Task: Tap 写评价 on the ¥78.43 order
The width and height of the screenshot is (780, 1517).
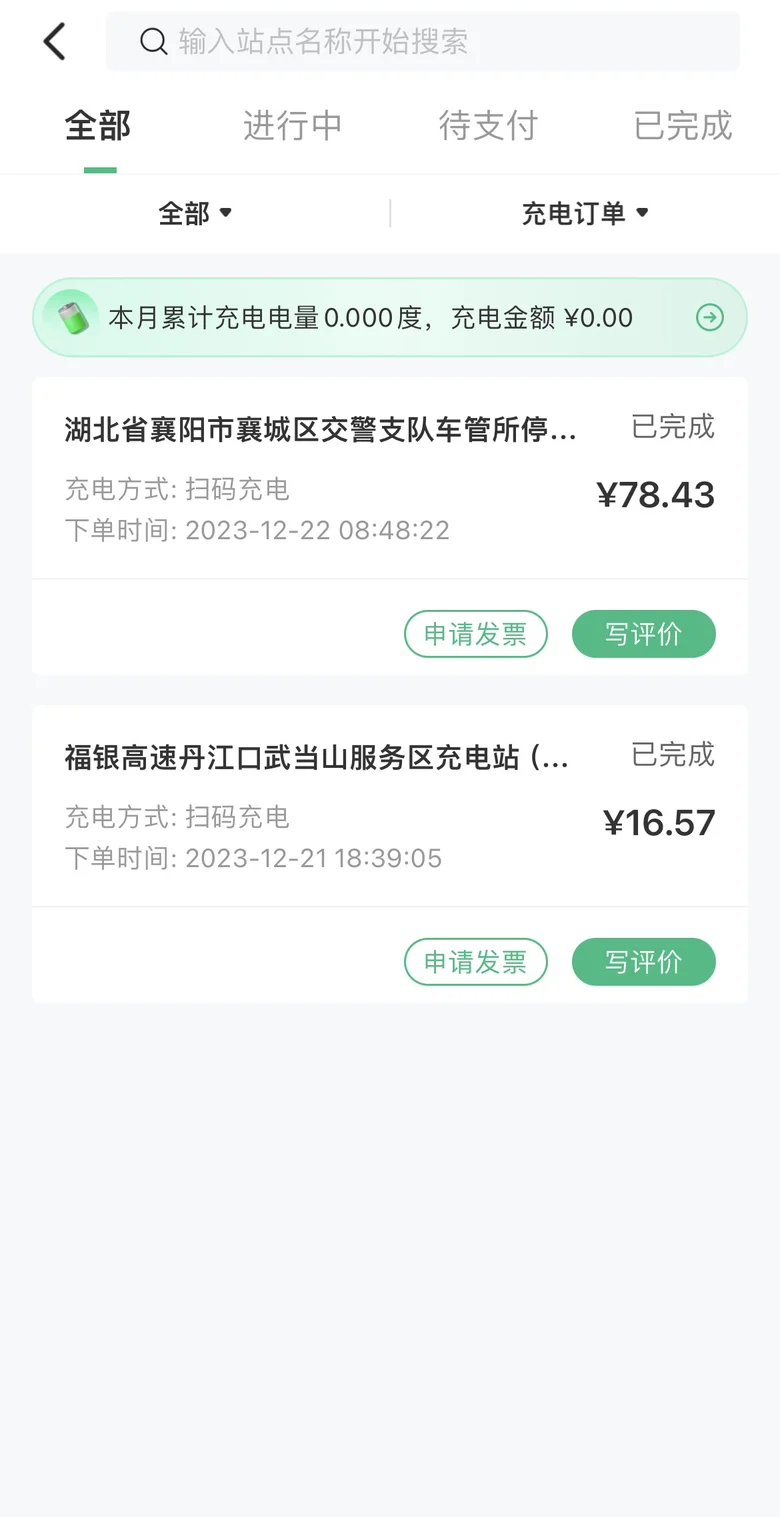Action: click(x=644, y=634)
